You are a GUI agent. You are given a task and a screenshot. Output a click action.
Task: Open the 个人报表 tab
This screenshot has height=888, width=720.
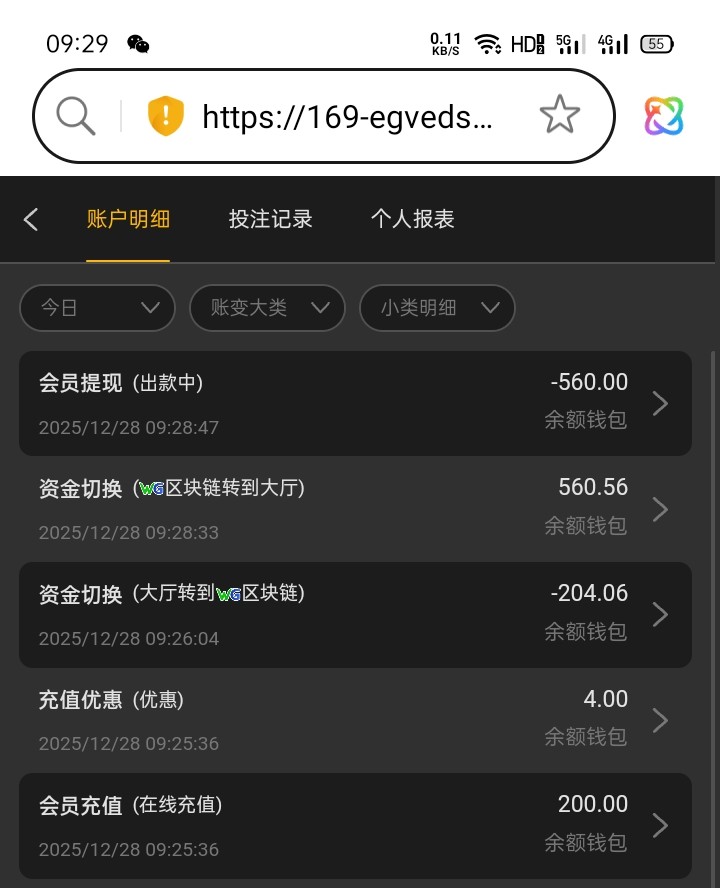point(412,219)
